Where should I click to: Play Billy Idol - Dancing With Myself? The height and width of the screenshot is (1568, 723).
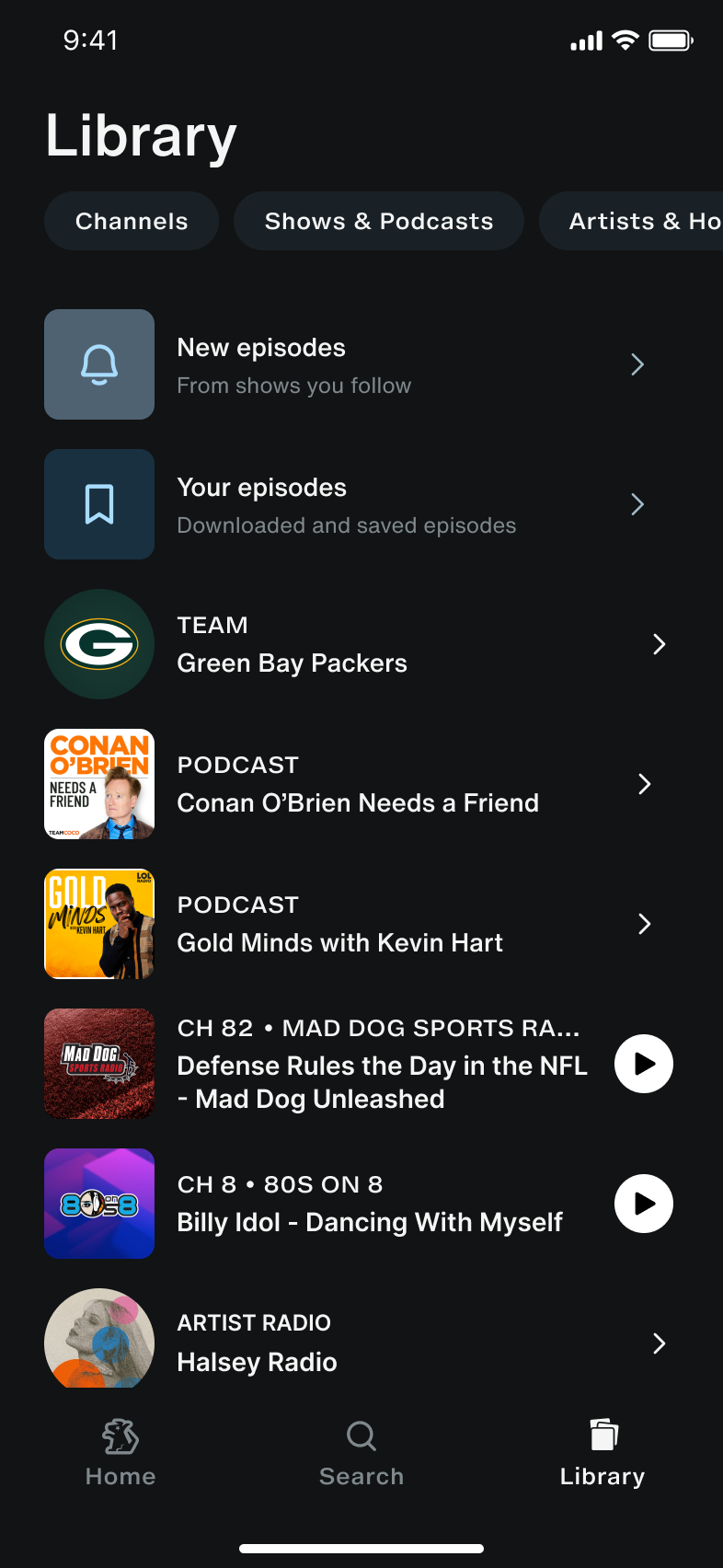(x=643, y=1203)
